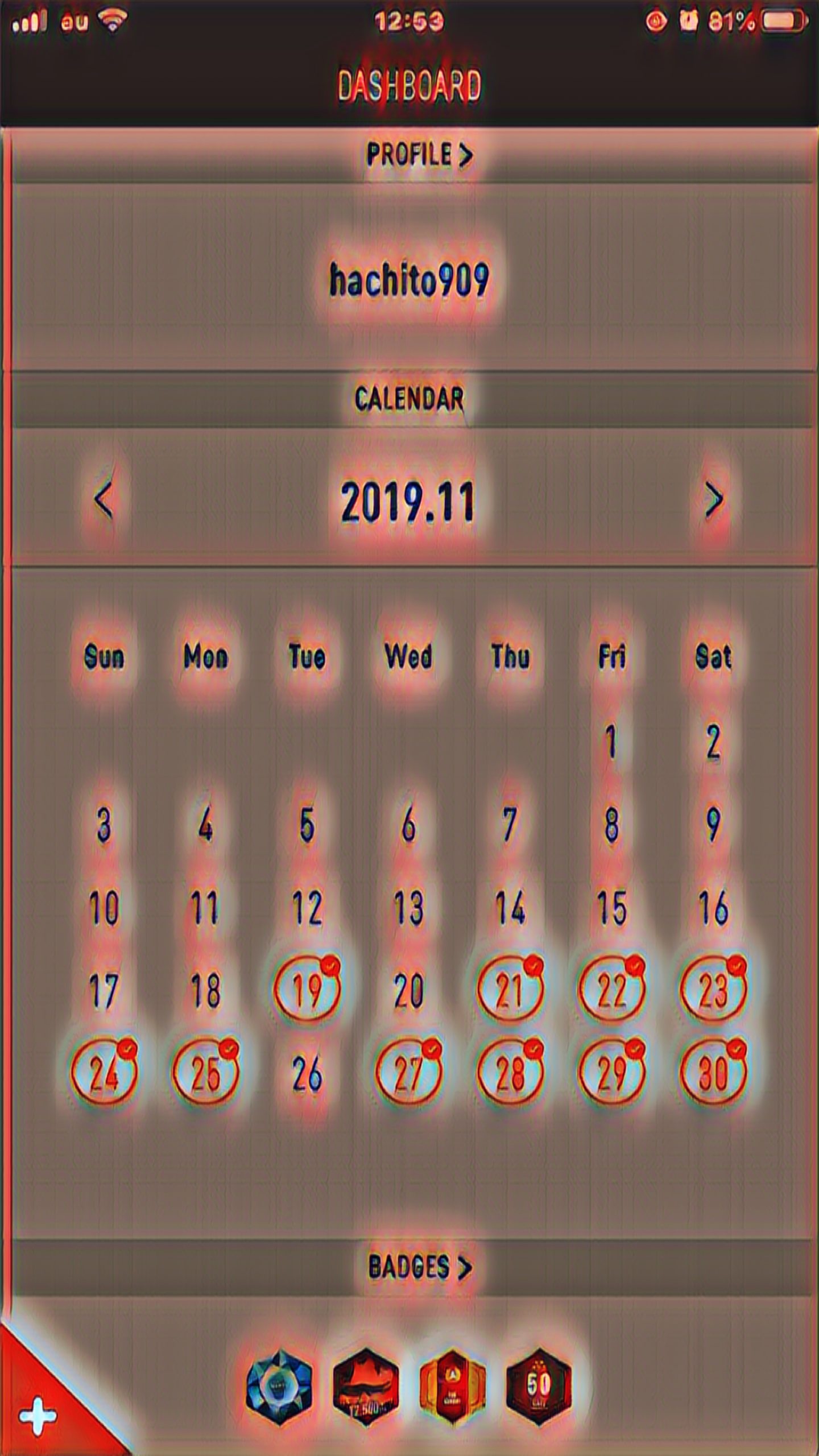
Task: Open the red 12,500 badge
Action: tap(365, 1385)
